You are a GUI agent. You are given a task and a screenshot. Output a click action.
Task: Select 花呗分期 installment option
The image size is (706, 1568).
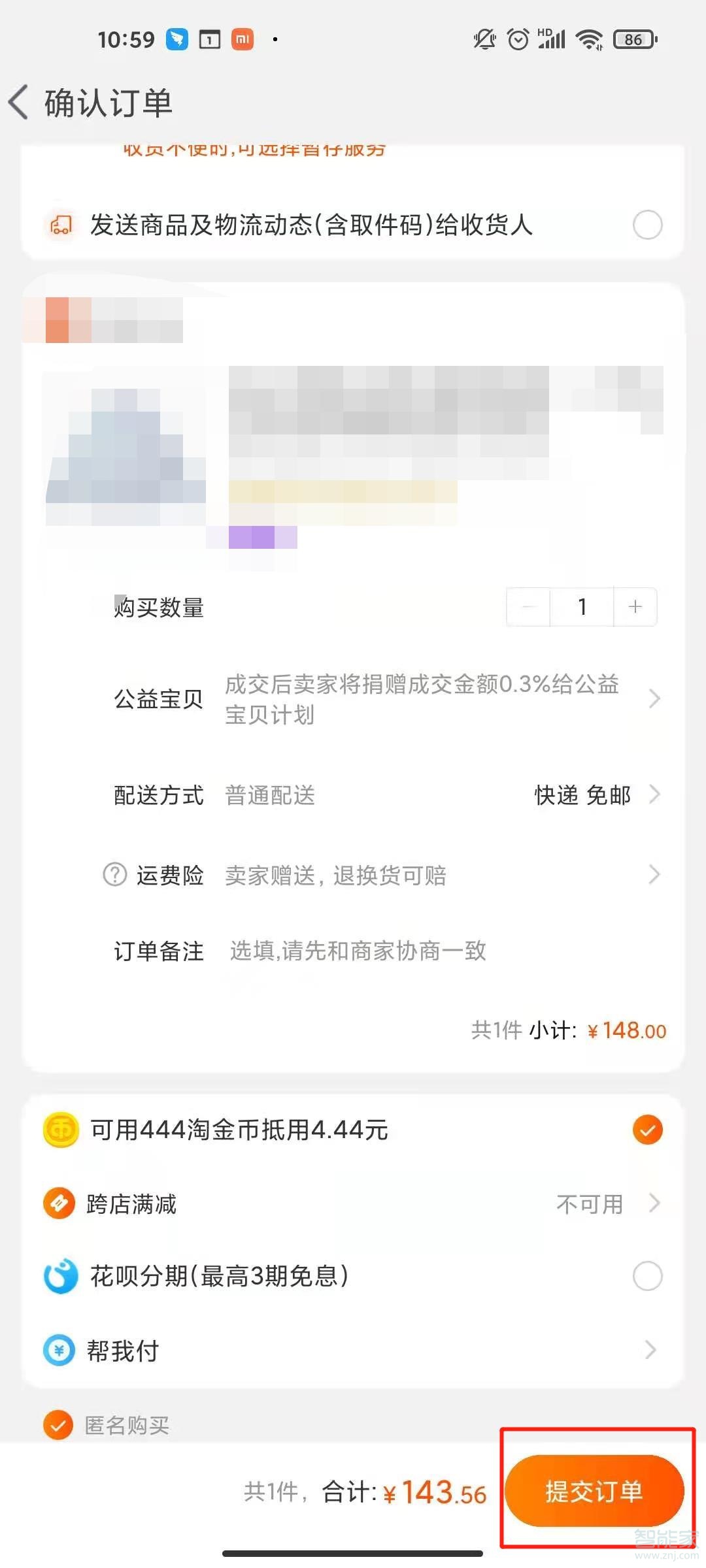pyautogui.click(x=647, y=1276)
